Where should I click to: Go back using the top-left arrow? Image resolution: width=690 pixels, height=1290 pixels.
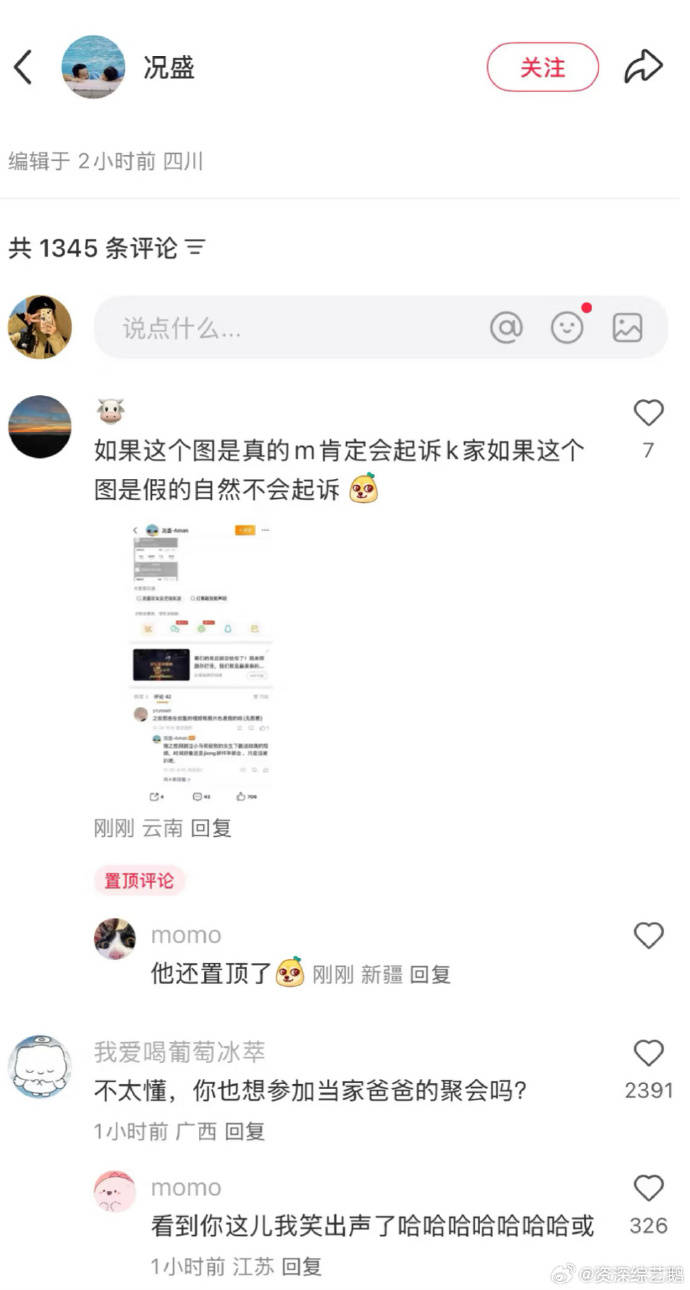coord(24,68)
